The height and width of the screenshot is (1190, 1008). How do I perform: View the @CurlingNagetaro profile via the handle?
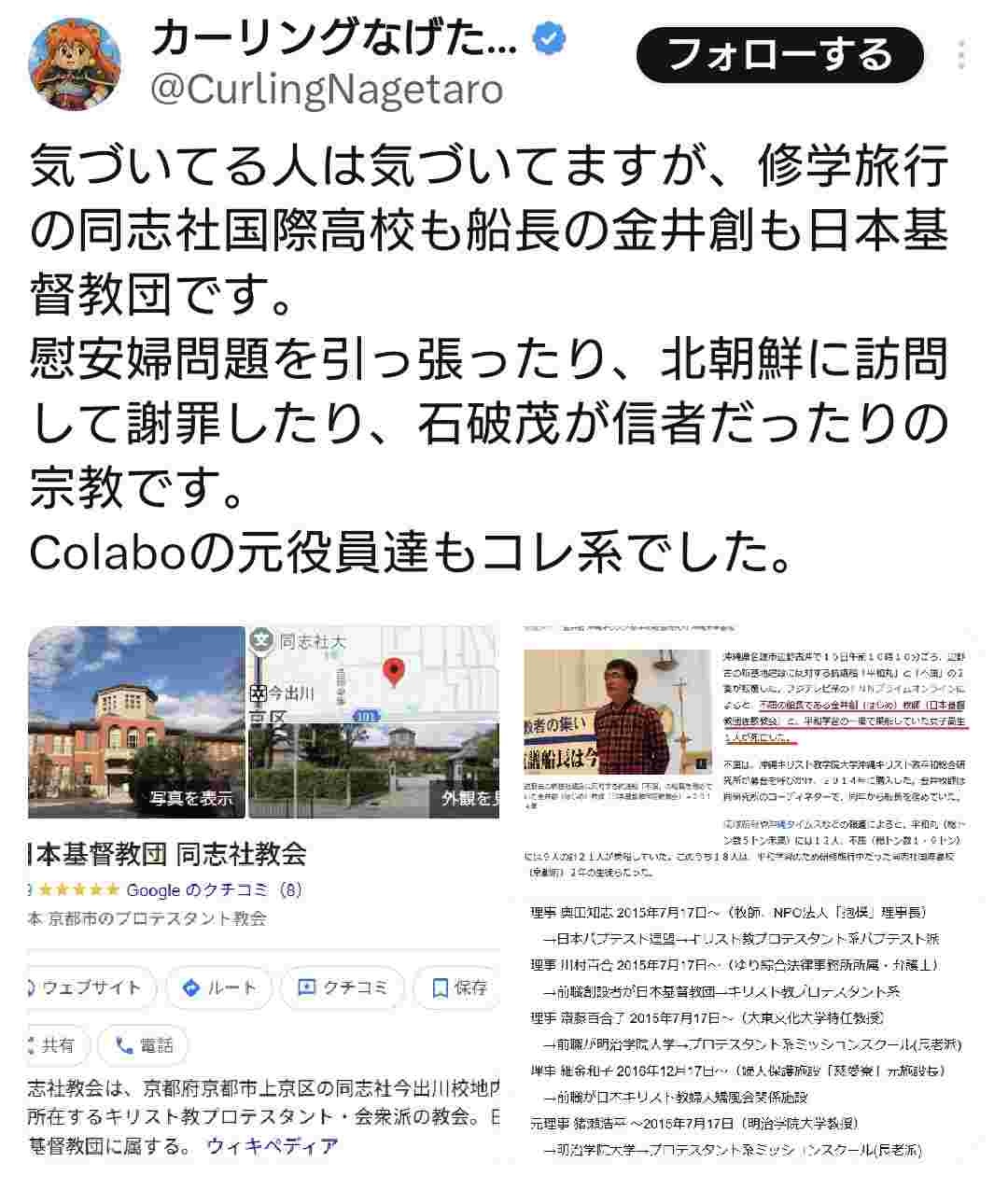pyautogui.click(x=327, y=90)
